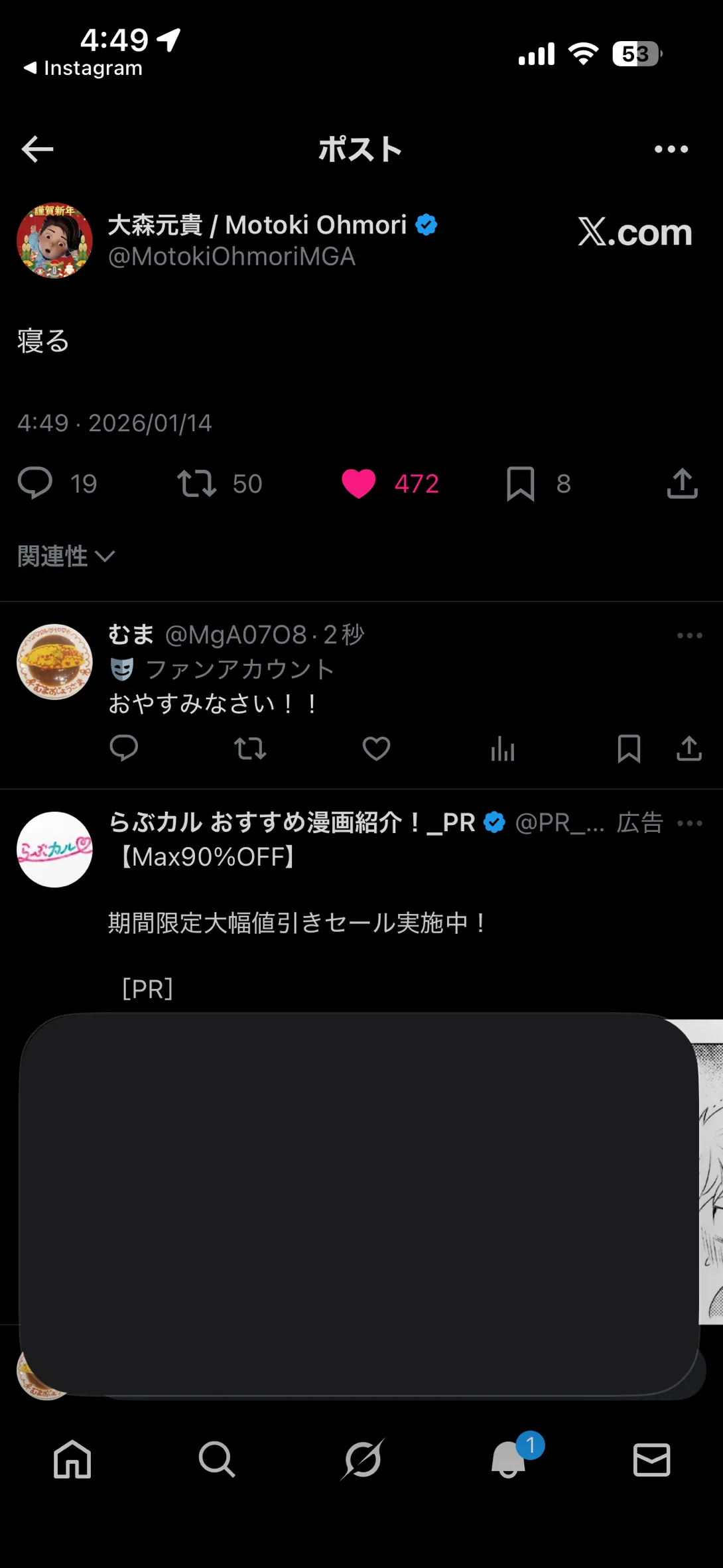Reply to むま's comment
Screen dimensions: 723x1568
coord(124,749)
